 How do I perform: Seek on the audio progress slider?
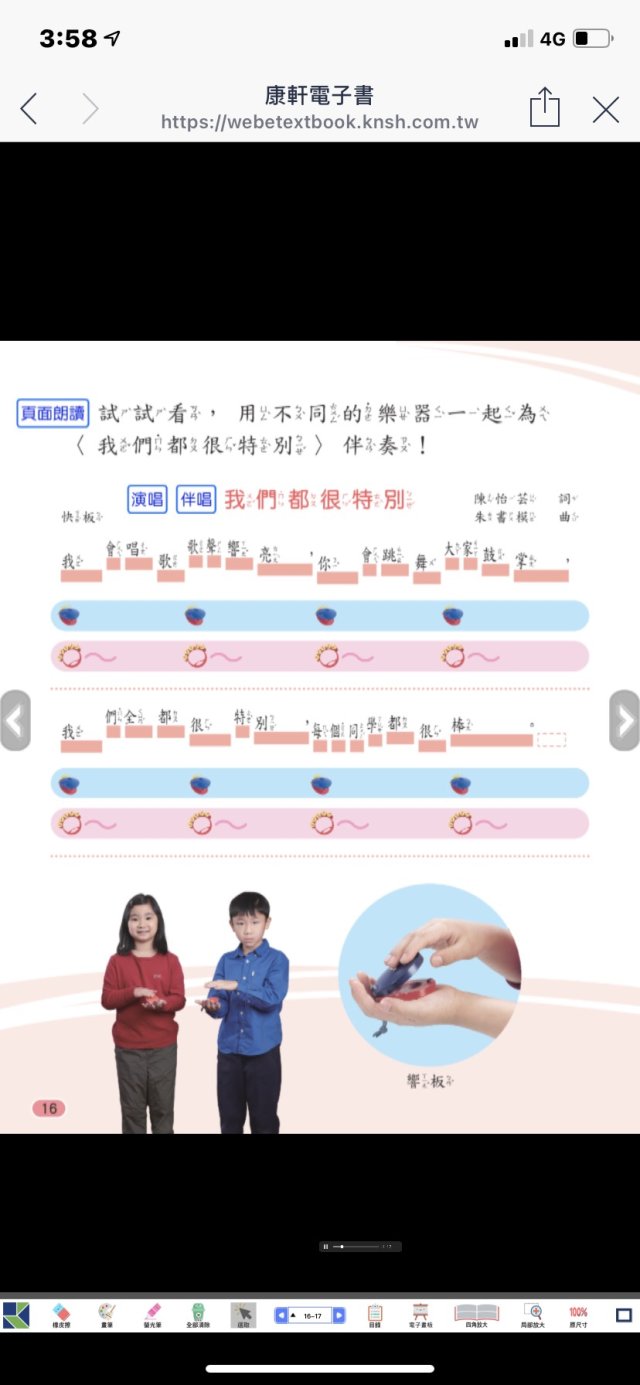(360, 1247)
